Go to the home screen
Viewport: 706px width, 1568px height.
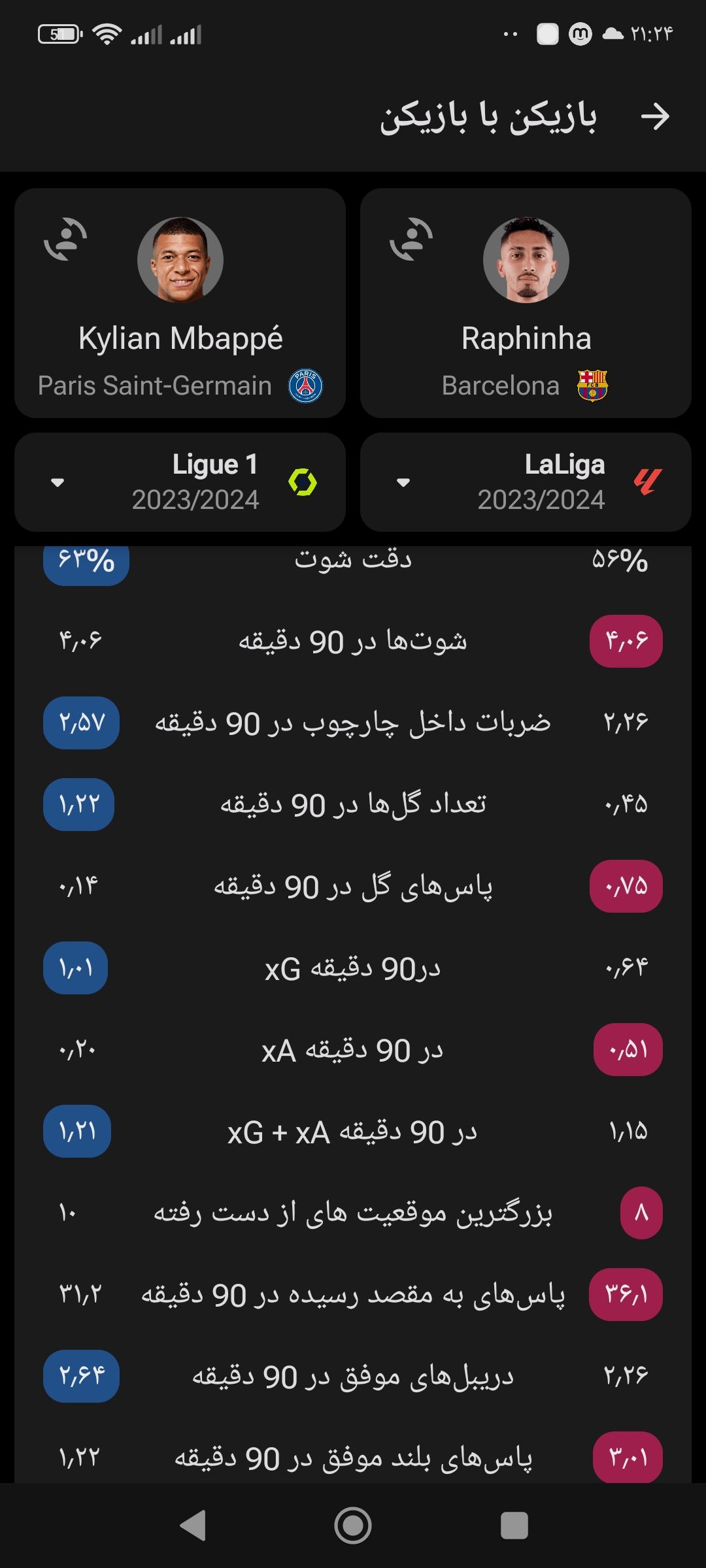[353, 1526]
